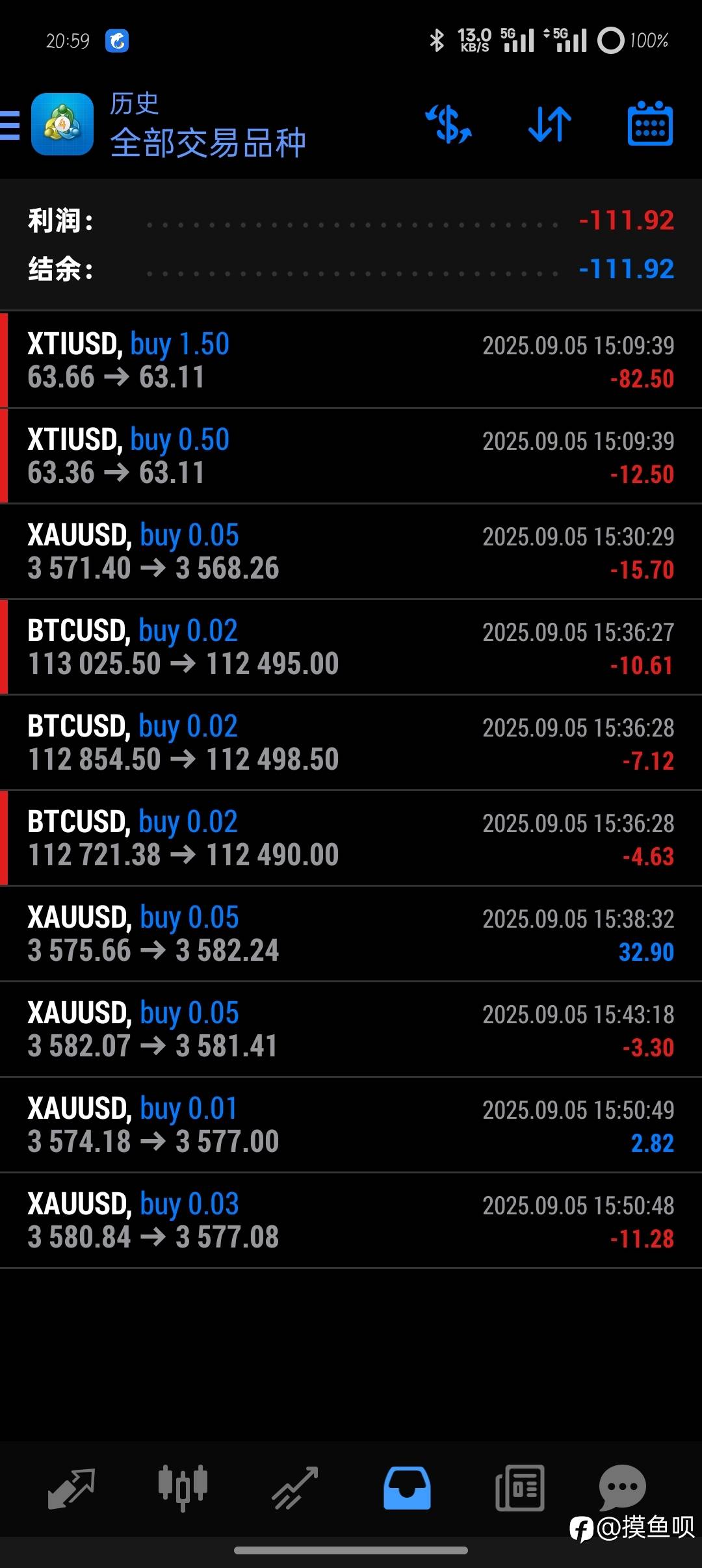702x1568 pixels.
Task: Open XAUUSD buy 0.01 trade details
Action: pyautogui.click(x=351, y=1125)
